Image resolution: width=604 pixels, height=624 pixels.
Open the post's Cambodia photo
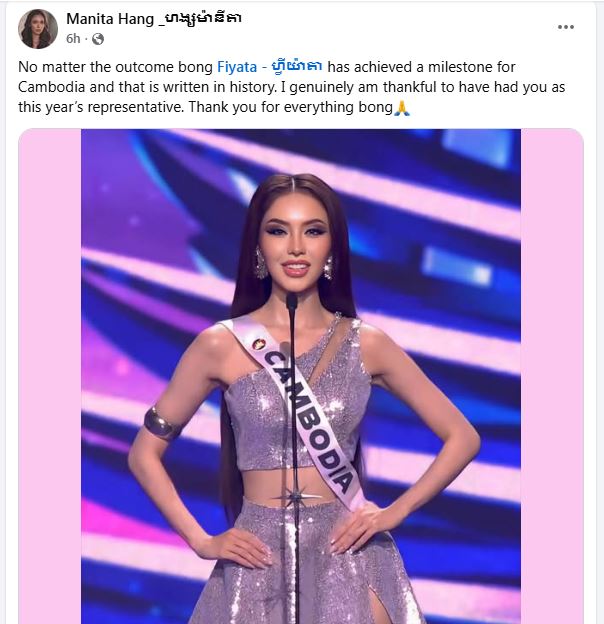pyautogui.click(x=300, y=380)
